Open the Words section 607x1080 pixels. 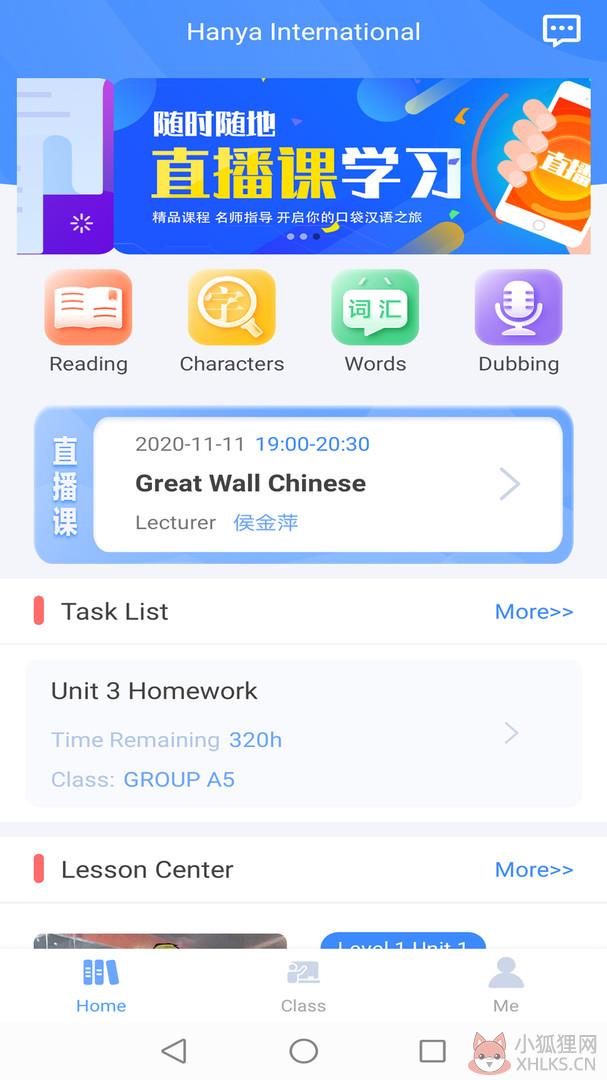(x=375, y=322)
